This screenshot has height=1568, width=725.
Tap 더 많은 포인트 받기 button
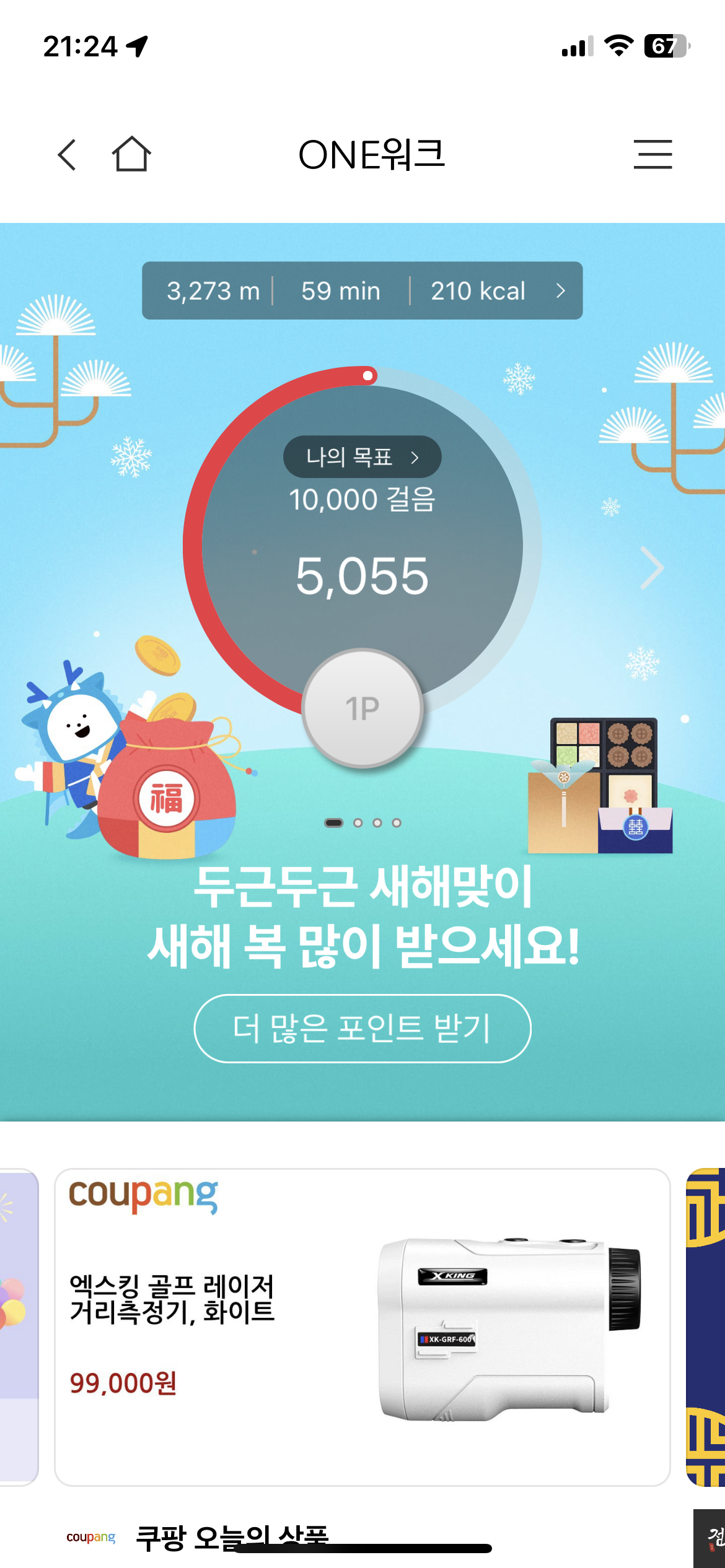(x=362, y=1028)
